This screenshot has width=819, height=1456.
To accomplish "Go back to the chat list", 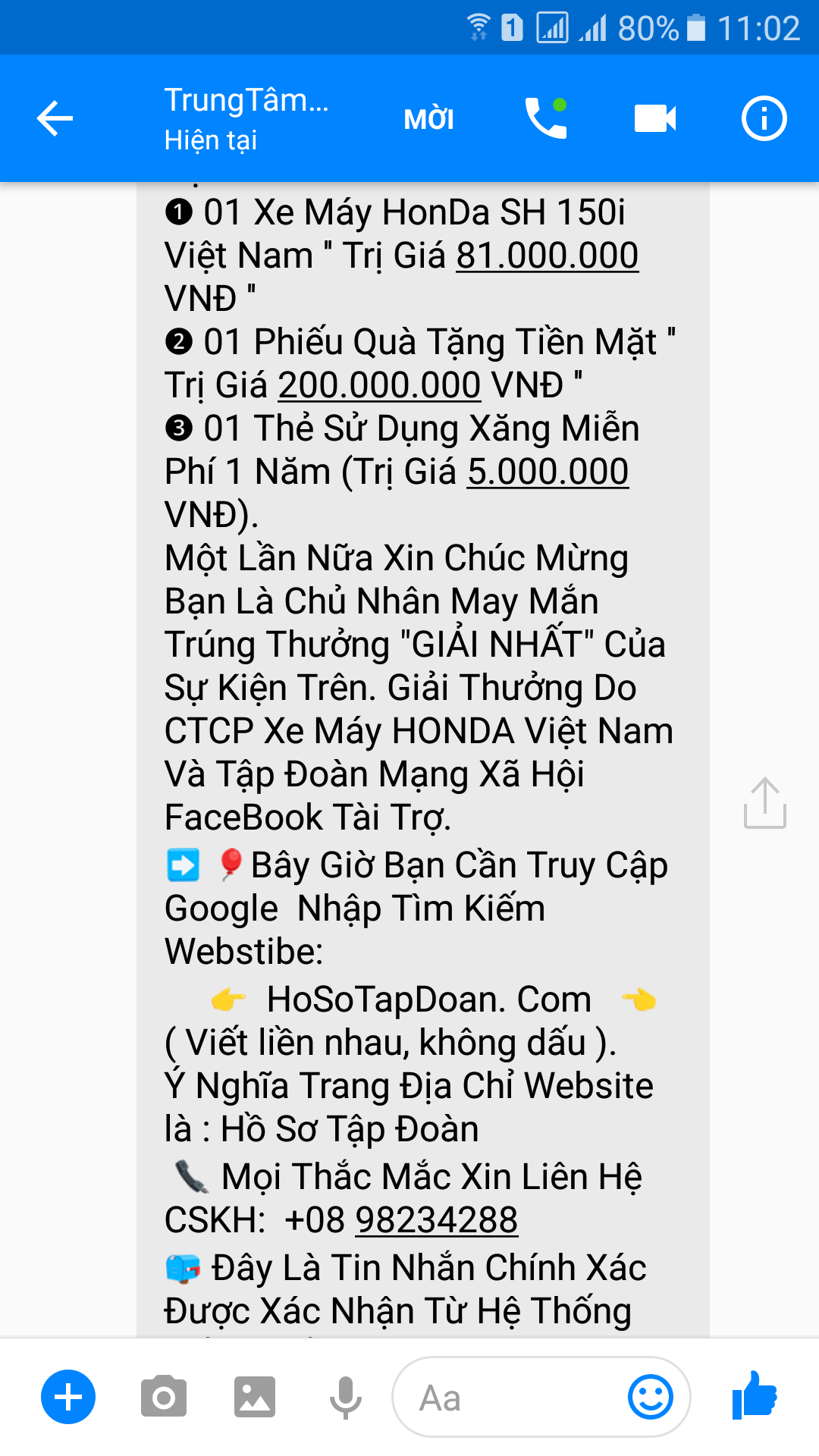I will tap(55, 118).
